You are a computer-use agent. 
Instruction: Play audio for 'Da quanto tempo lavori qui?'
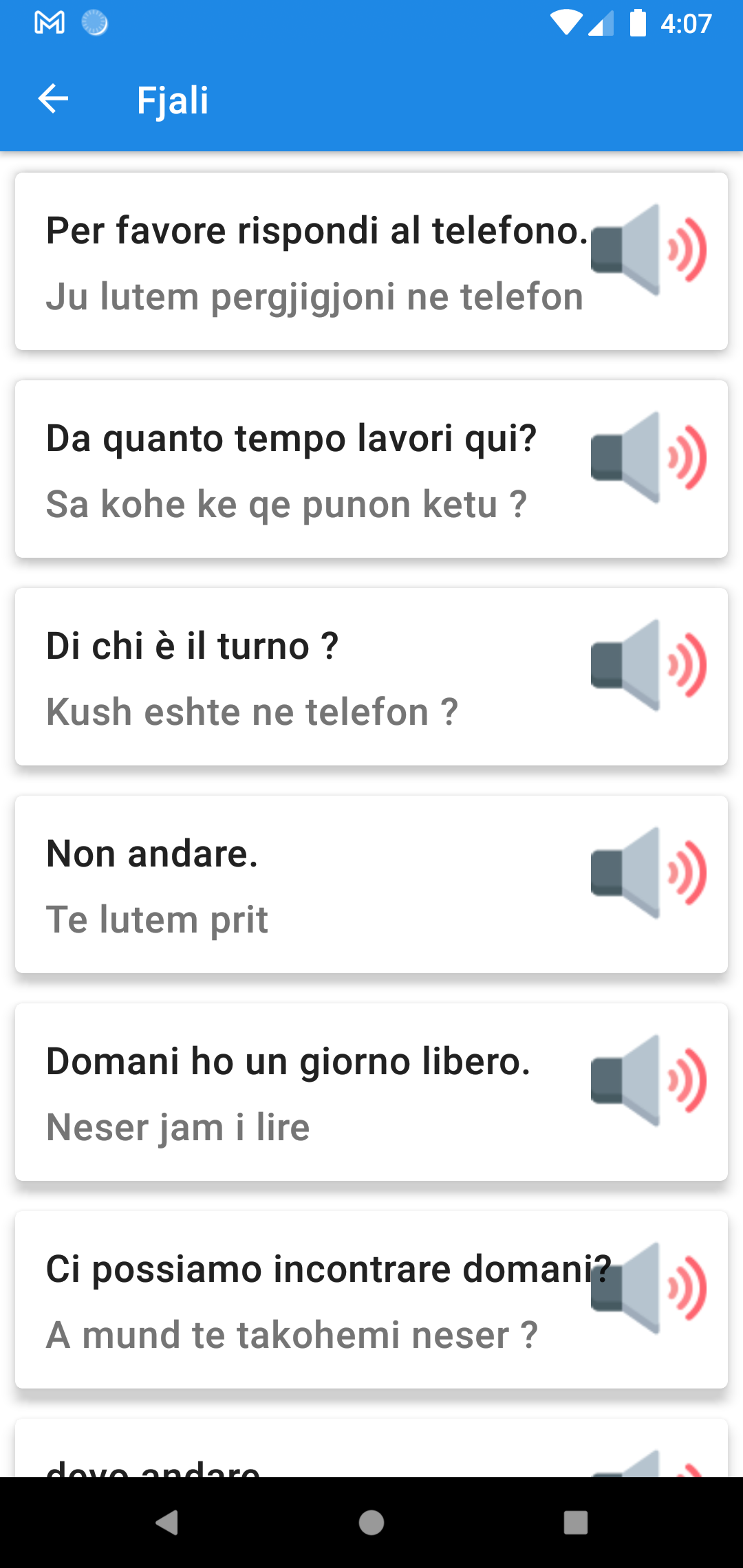coord(649,457)
